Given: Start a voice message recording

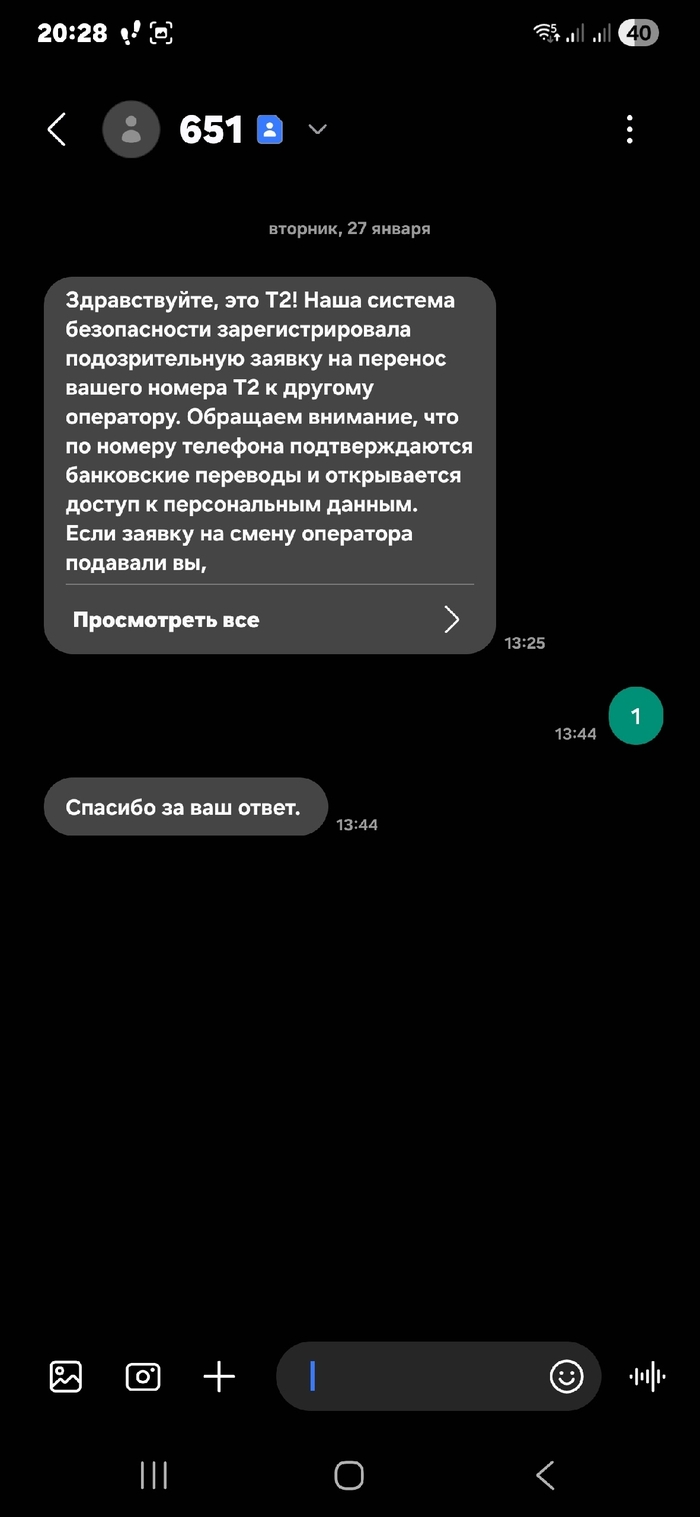Looking at the screenshot, I should pyautogui.click(x=648, y=1377).
